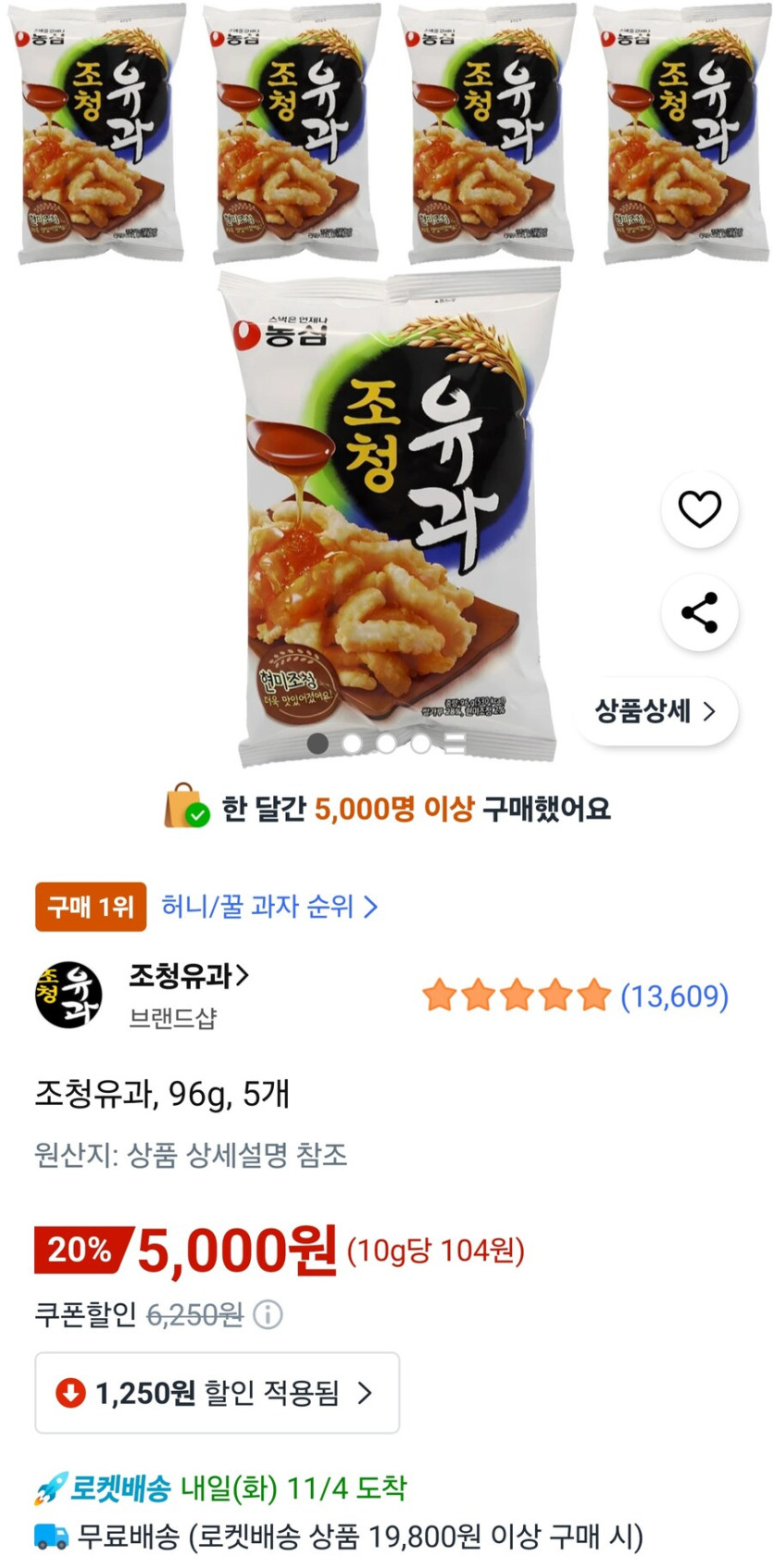773x1568 pixels.
Task: Click the 상품상세 button
Action: pos(654,713)
